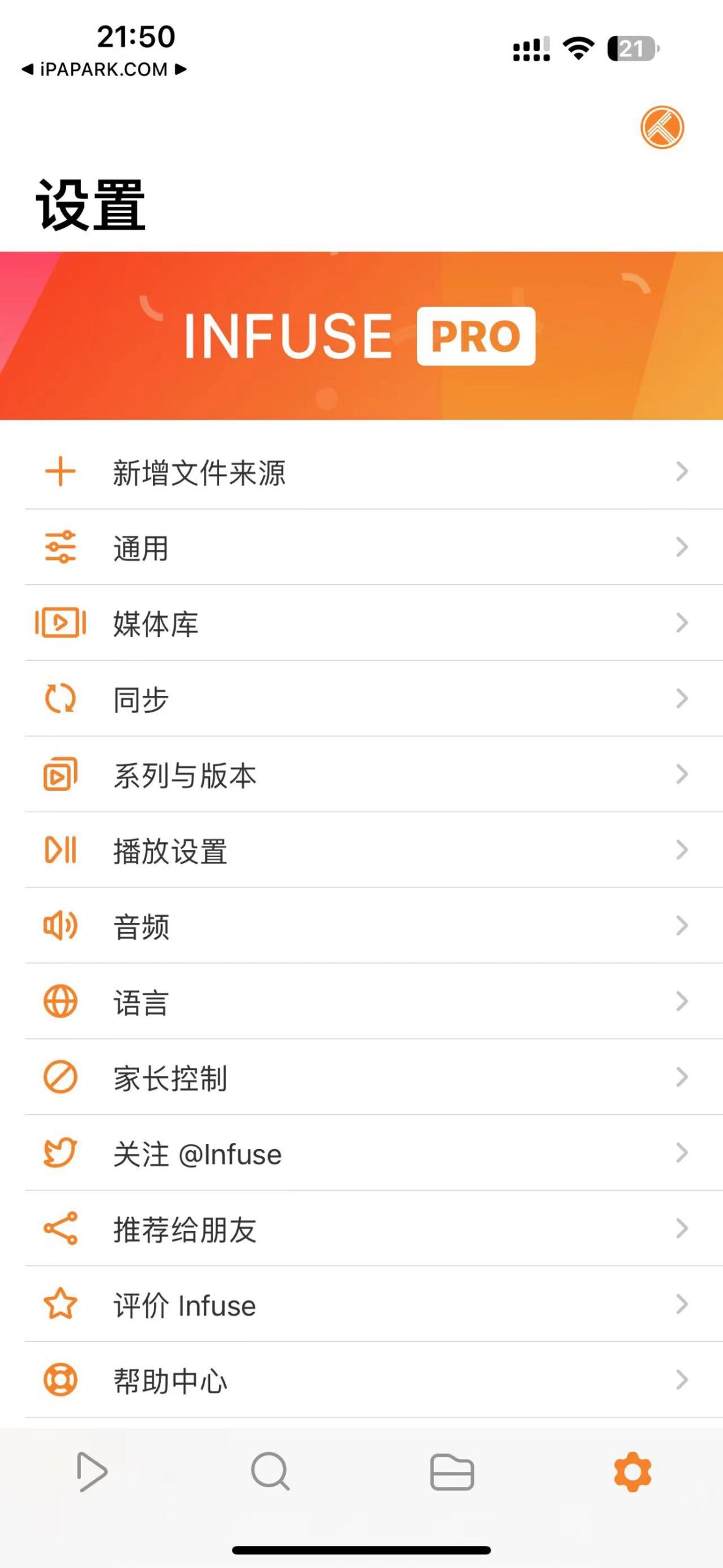Viewport: 723px width, 1568px height.
Task: Select the stacked video icon for 系列与版本
Action: coord(59,774)
